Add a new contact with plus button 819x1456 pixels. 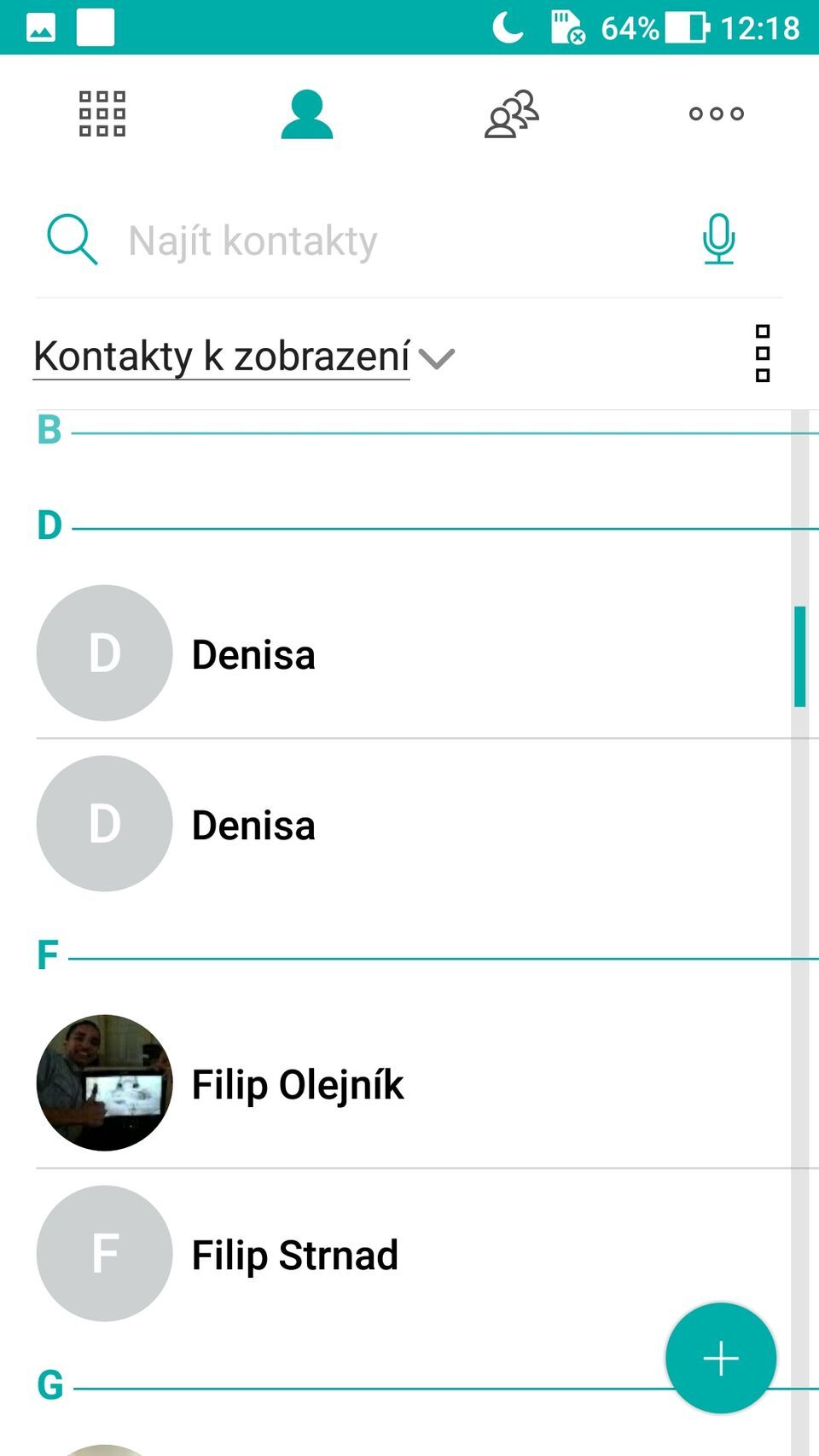coord(721,1358)
